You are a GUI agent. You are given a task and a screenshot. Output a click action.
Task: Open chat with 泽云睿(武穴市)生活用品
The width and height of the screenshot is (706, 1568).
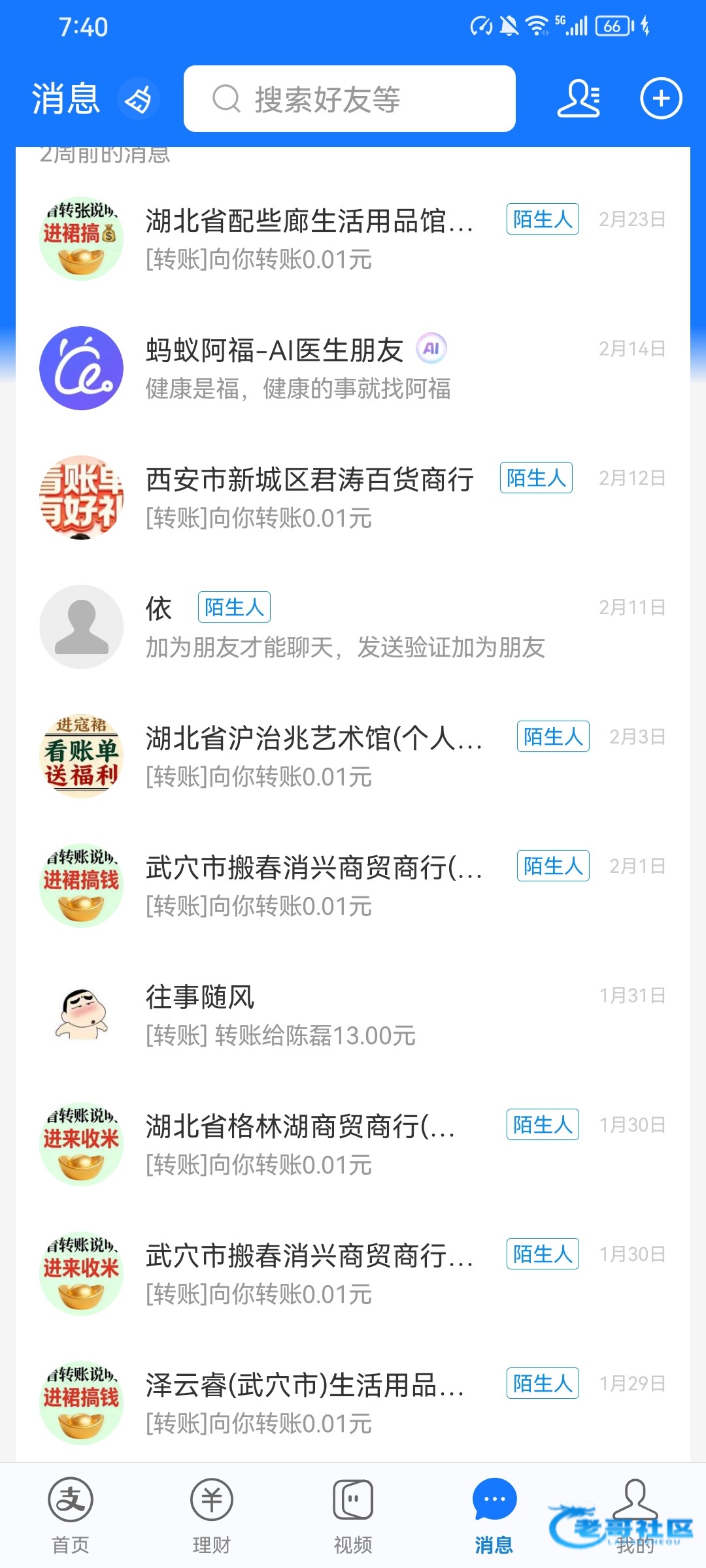pyautogui.click(x=353, y=1403)
